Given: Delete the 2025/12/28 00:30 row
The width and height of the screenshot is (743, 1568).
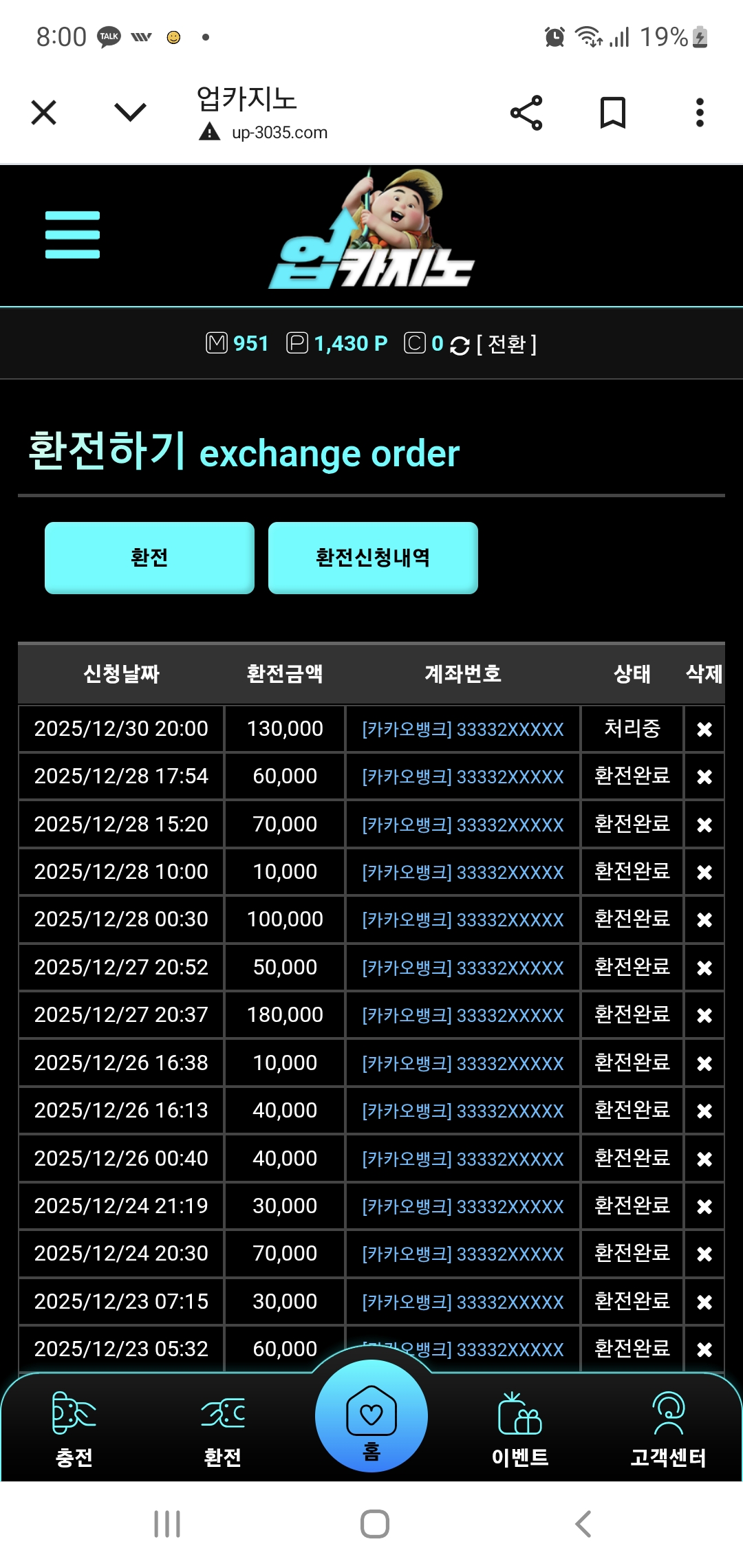Looking at the screenshot, I should [x=704, y=920].
